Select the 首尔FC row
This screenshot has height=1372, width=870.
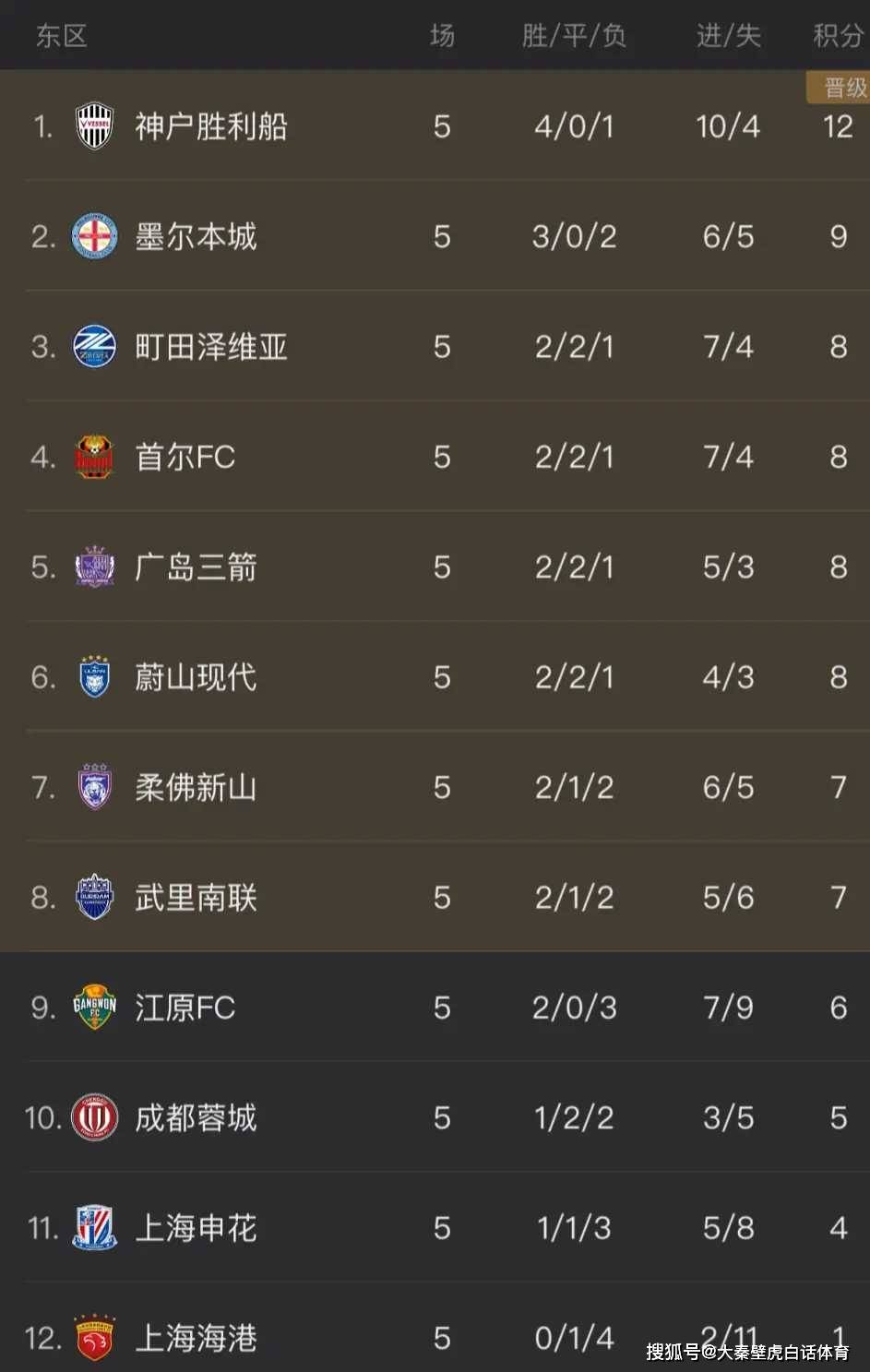coord(185,457)
